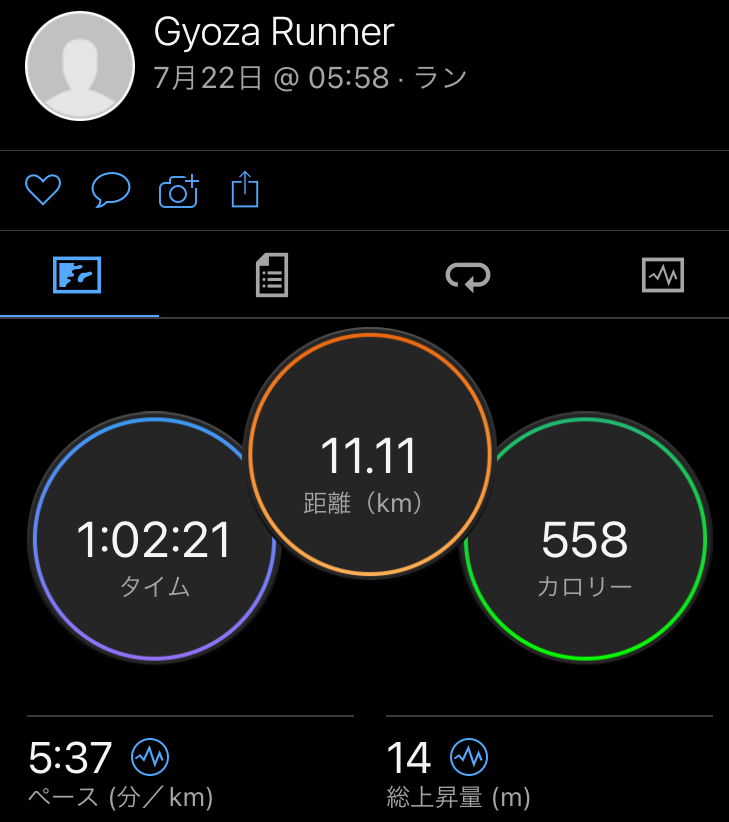Switch to the stats details tab
This screenshot has height=822, width=729.
(272, 275)
